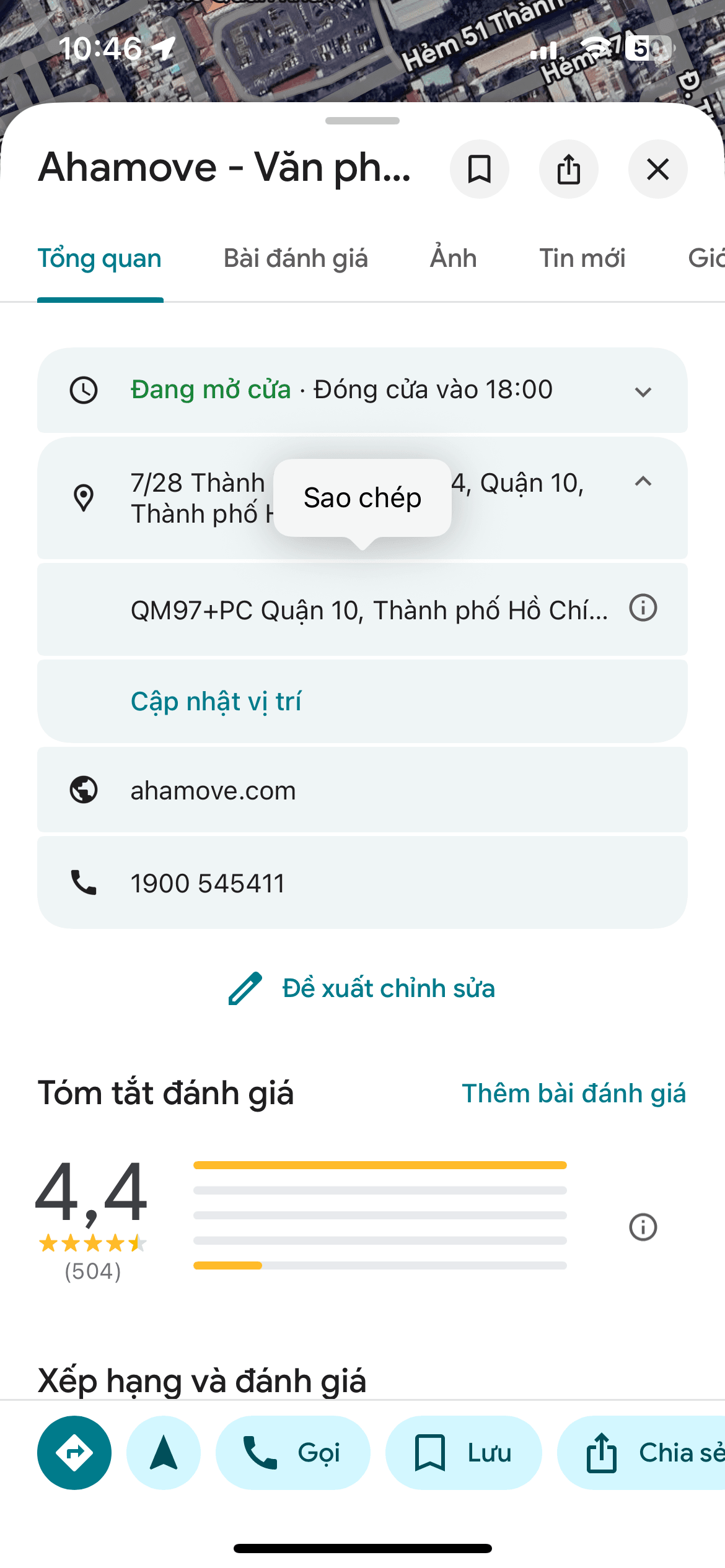The width and height of the screenshot is (725, 1568).
Task: Expand opening hours row
Action: (x=643, y=391)
